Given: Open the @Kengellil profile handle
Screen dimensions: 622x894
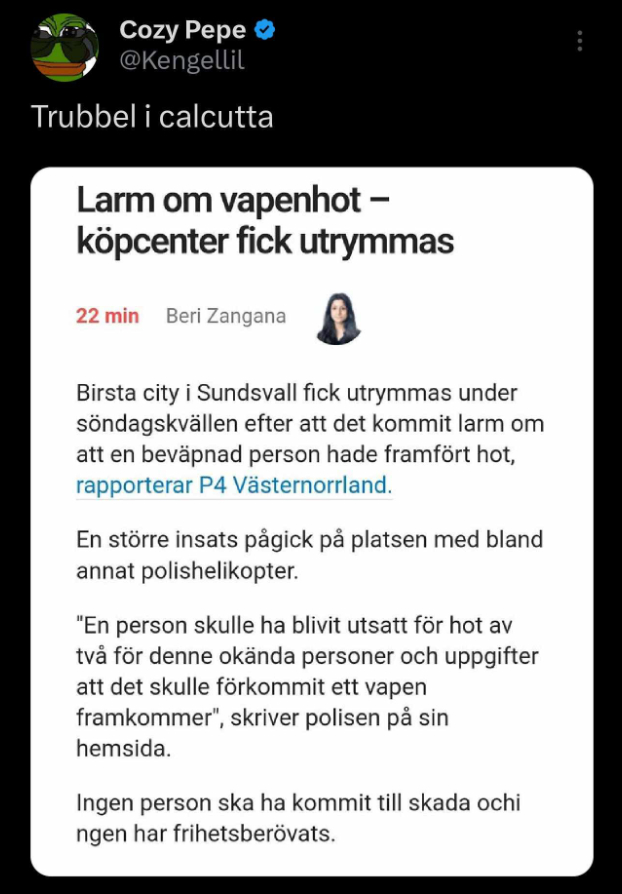Looking at the screenshot, I should tap(181, 62).
